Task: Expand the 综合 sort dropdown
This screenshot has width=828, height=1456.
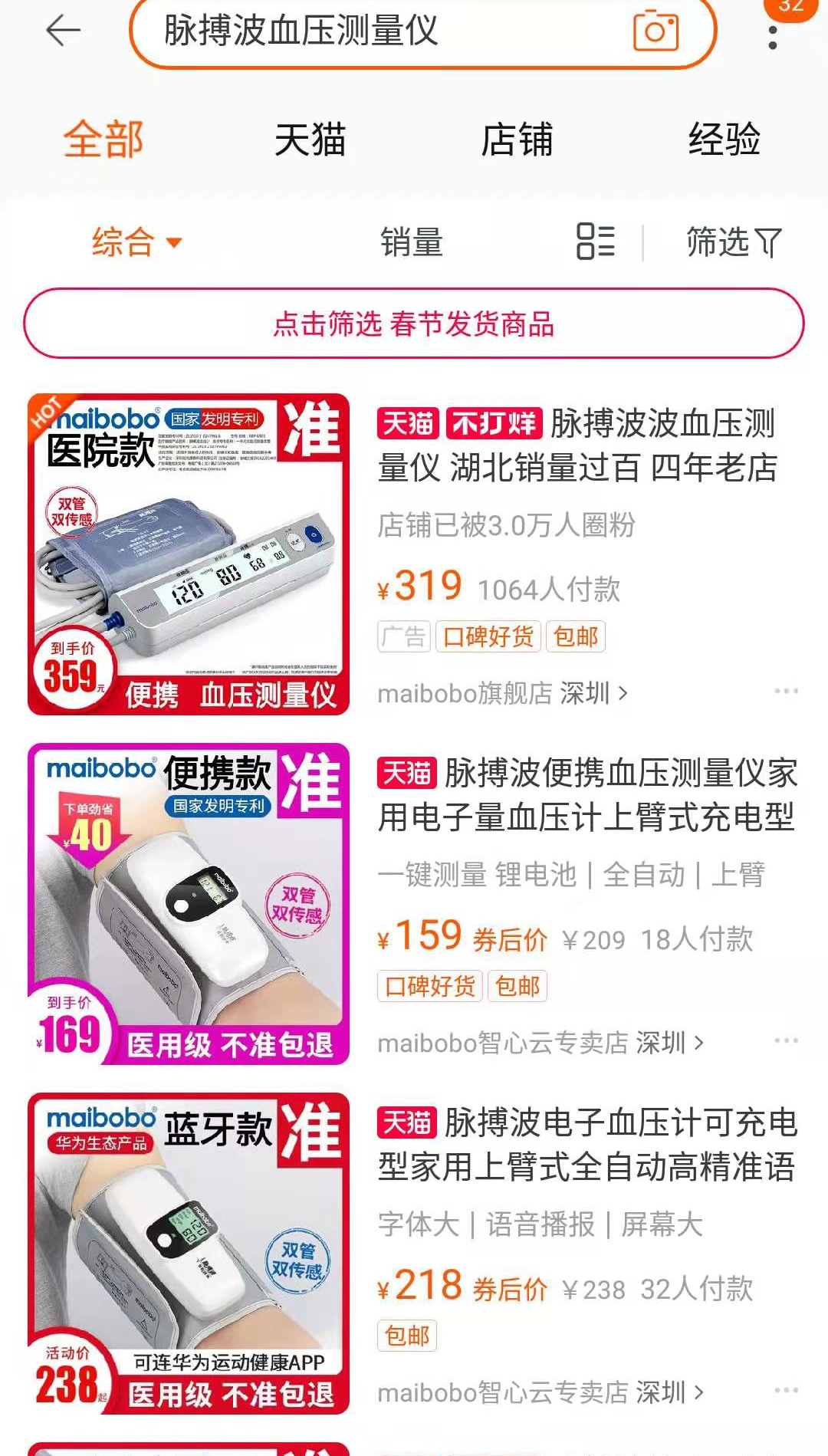Action: coord(136,242)
